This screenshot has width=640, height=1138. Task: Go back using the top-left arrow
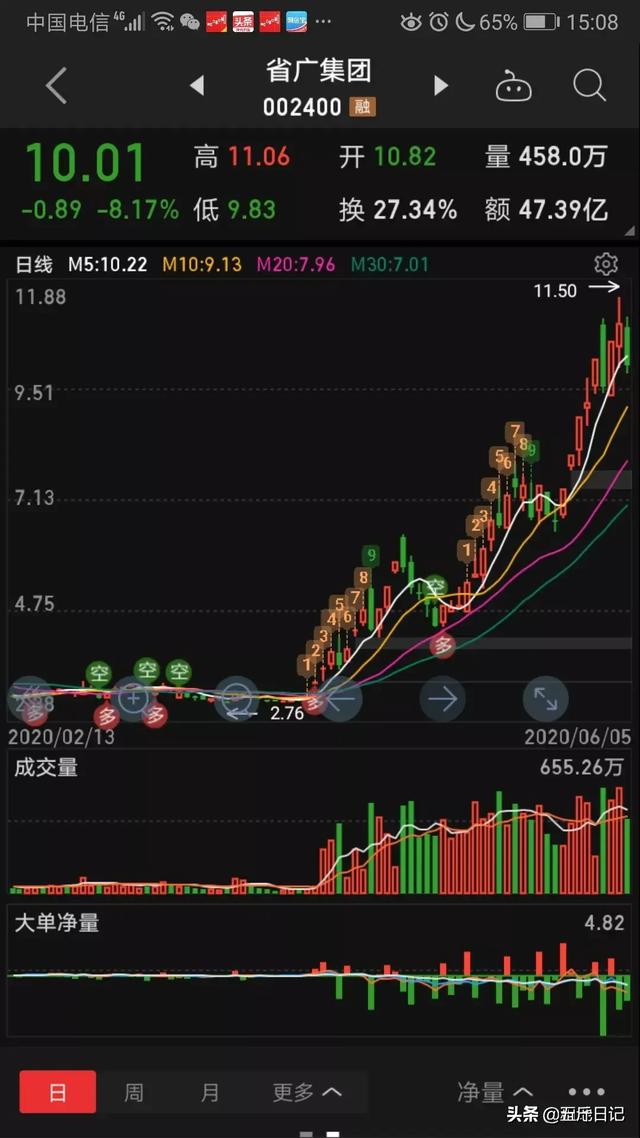(57, 87)
